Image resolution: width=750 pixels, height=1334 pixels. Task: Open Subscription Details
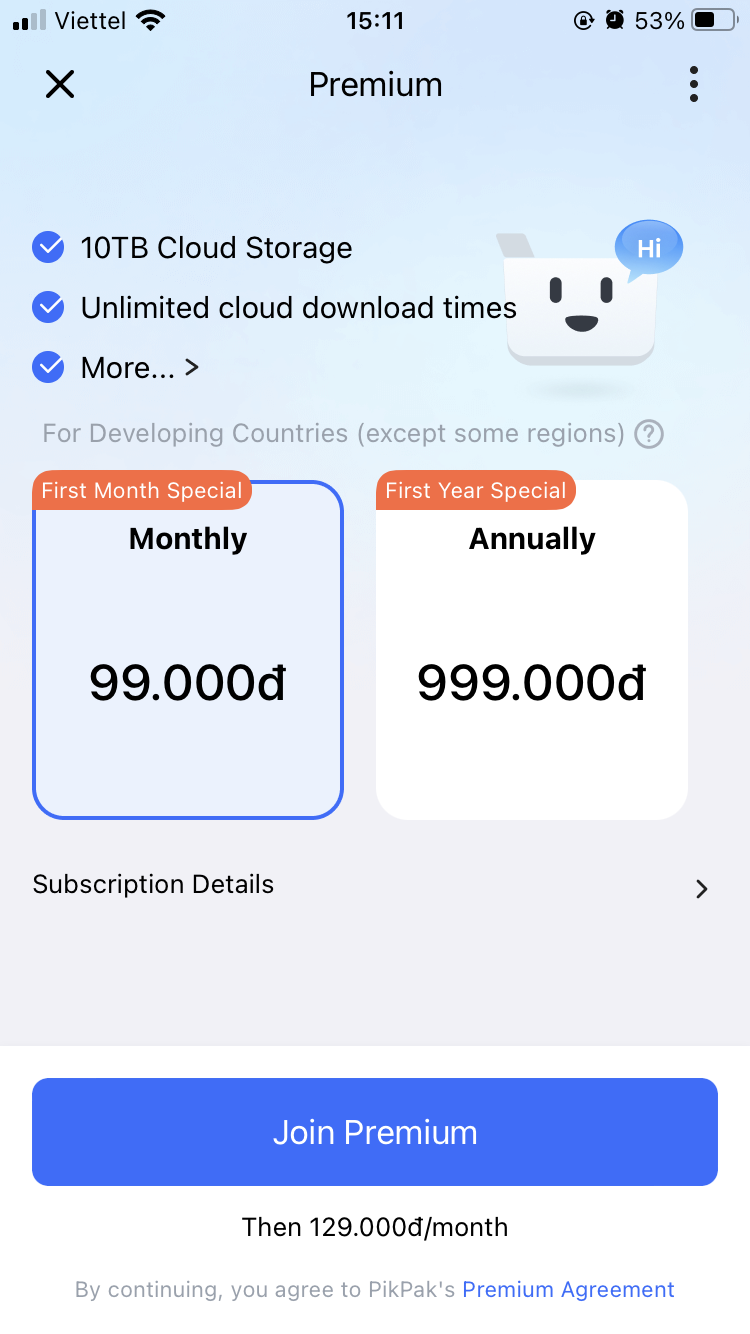(x=375, y=886)
